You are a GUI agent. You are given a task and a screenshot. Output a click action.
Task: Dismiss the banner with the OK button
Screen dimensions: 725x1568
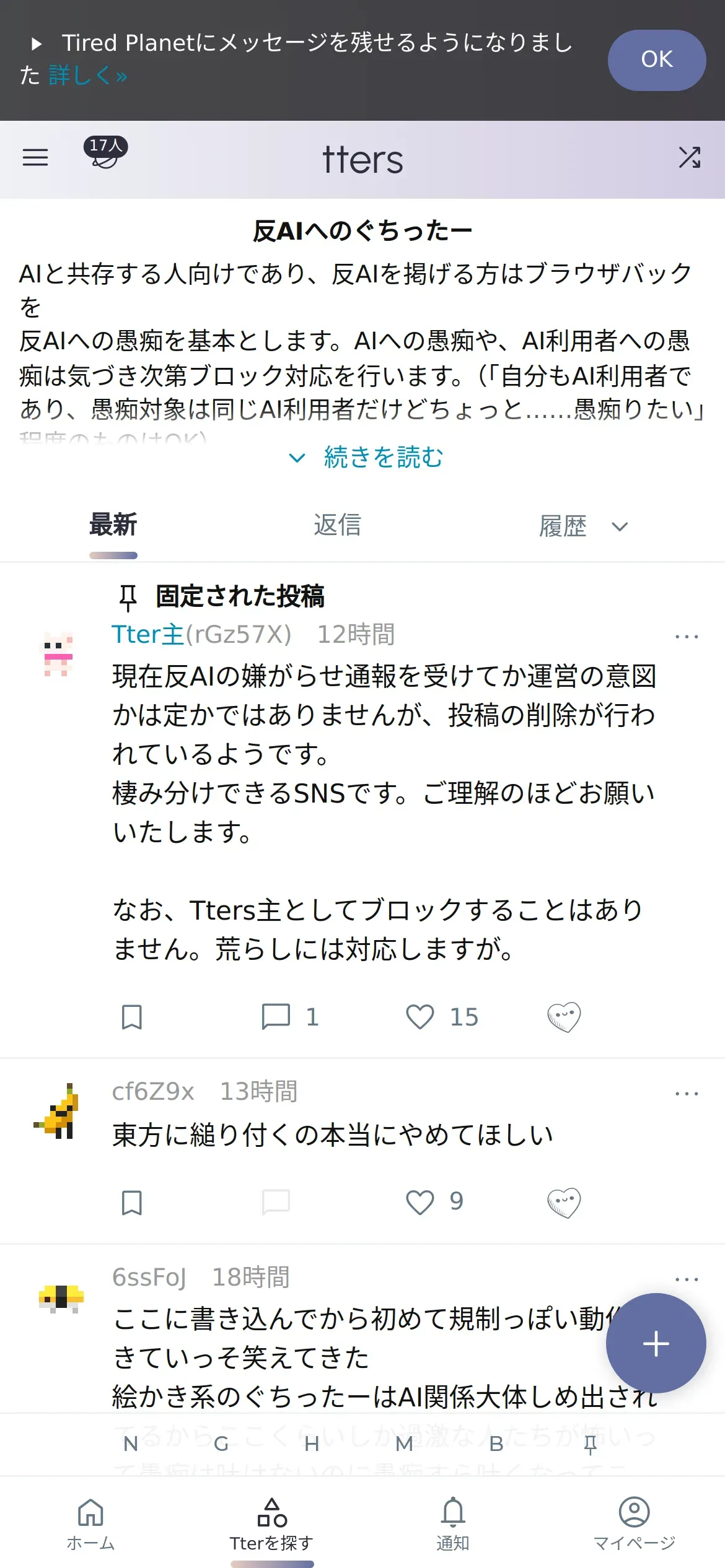(657, 60)
